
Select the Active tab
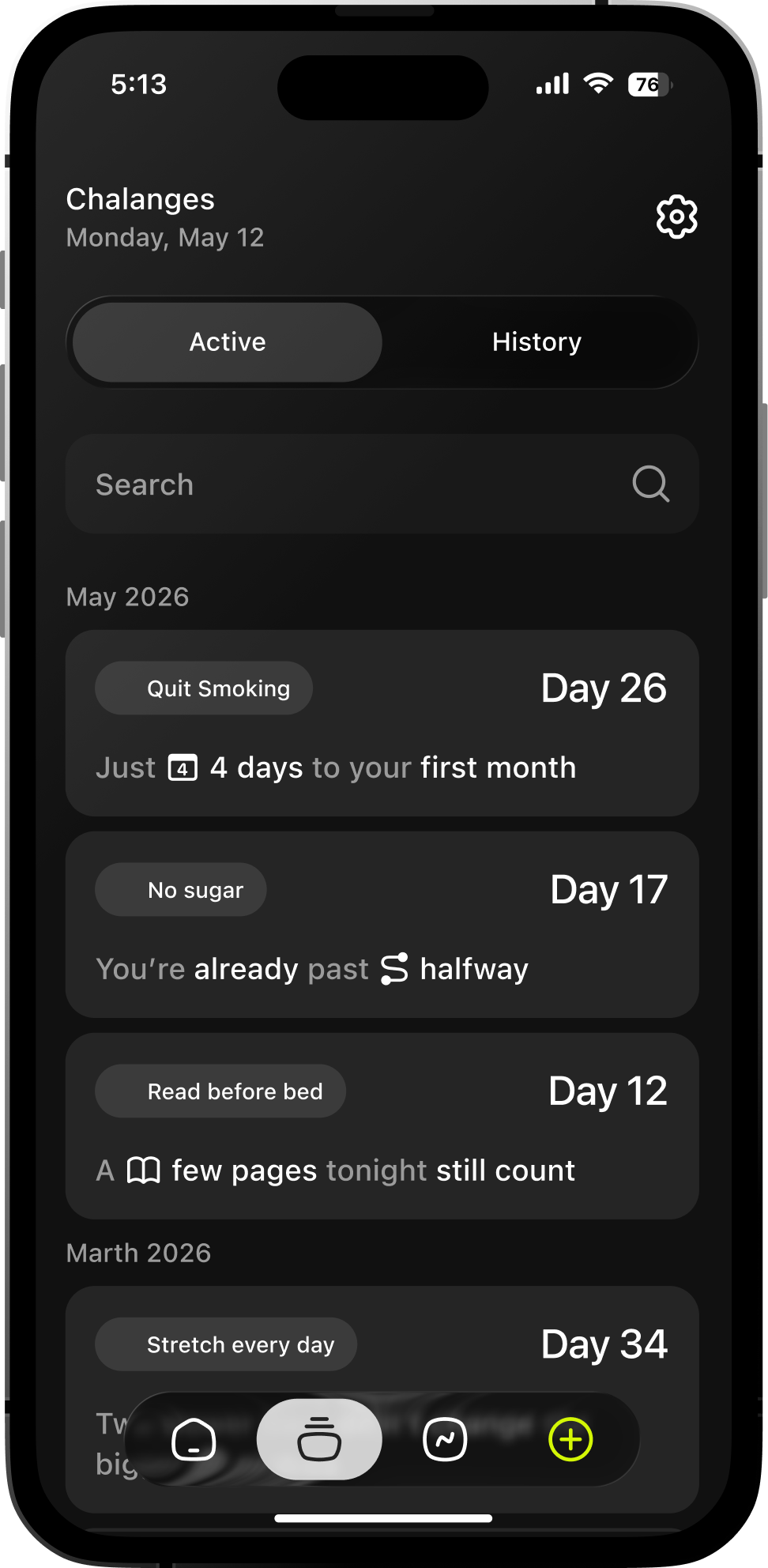point(228,342)
